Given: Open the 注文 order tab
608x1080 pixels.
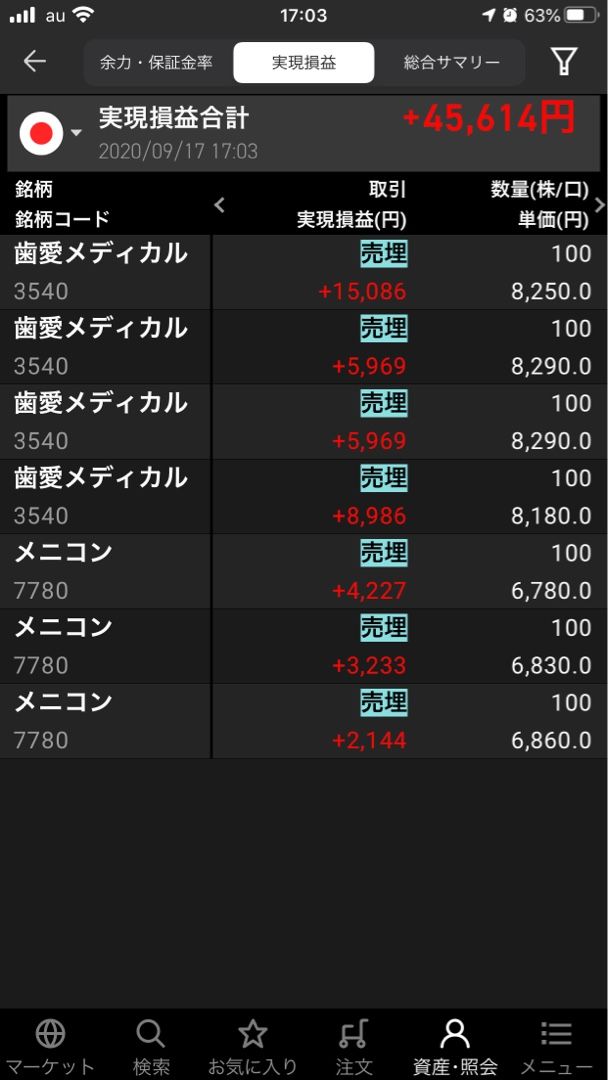Looking at the screenshot, I should point(353,1046).
